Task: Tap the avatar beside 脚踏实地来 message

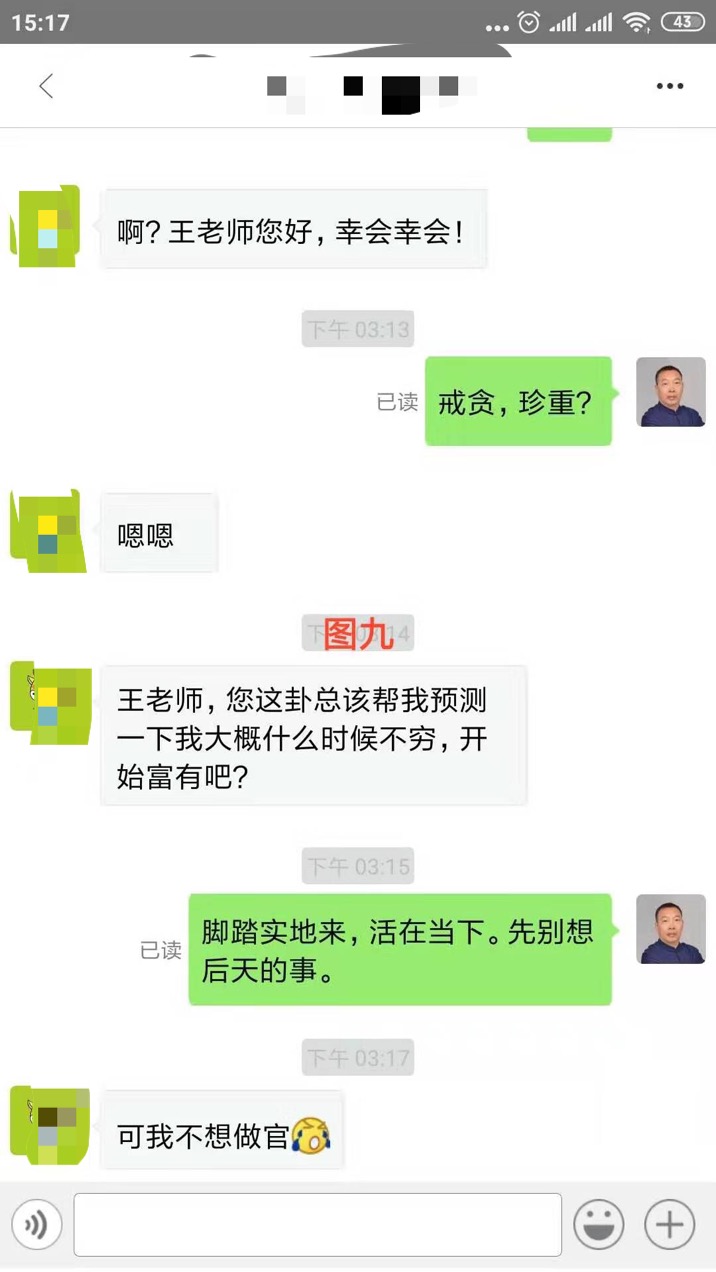Action: (x=671, y=929)
